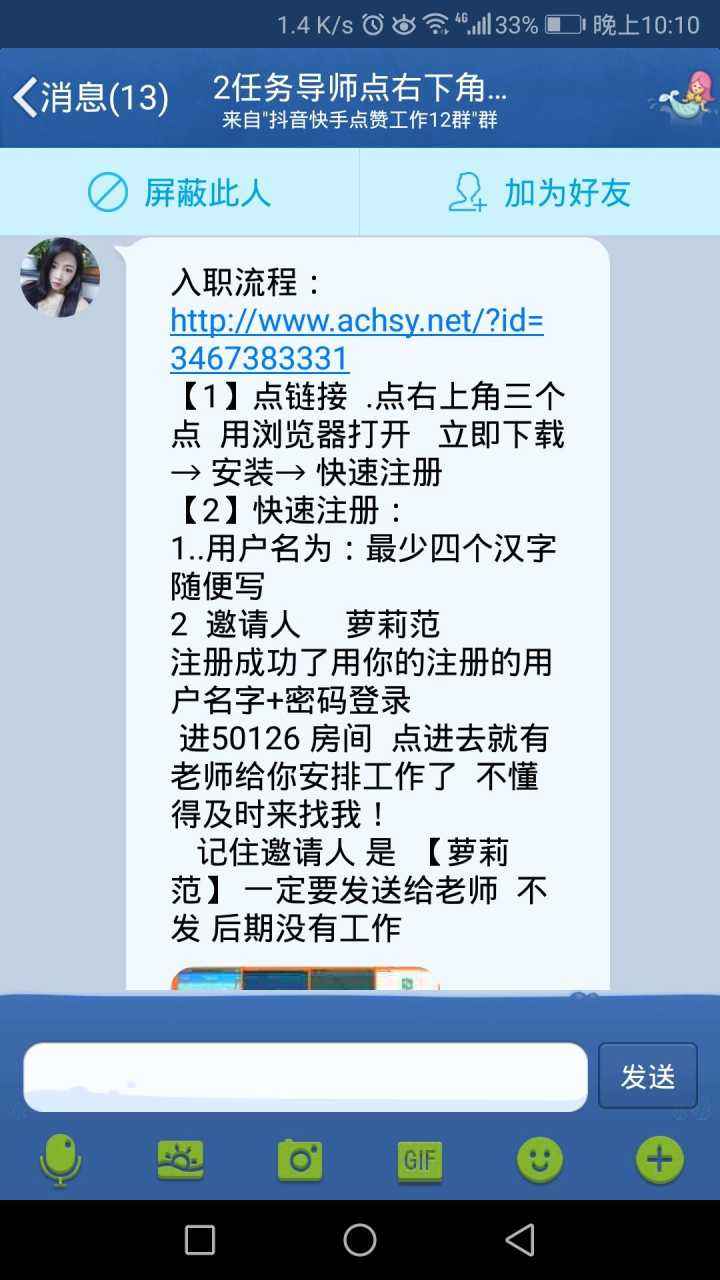The width and height of the screenshot is (720, 1280).
Task: Go back to 消息 list
Action: (90, 97)
